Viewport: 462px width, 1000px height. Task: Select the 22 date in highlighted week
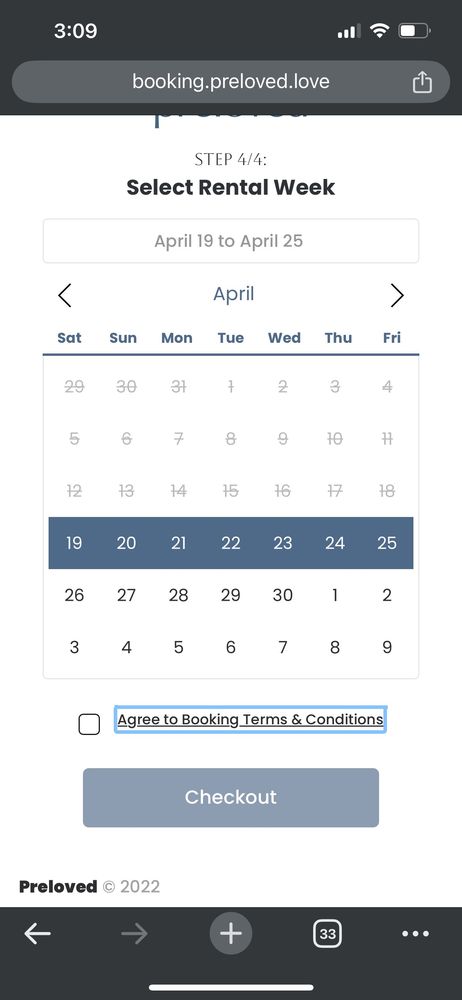pyautogui.click(x=231, y=543)
